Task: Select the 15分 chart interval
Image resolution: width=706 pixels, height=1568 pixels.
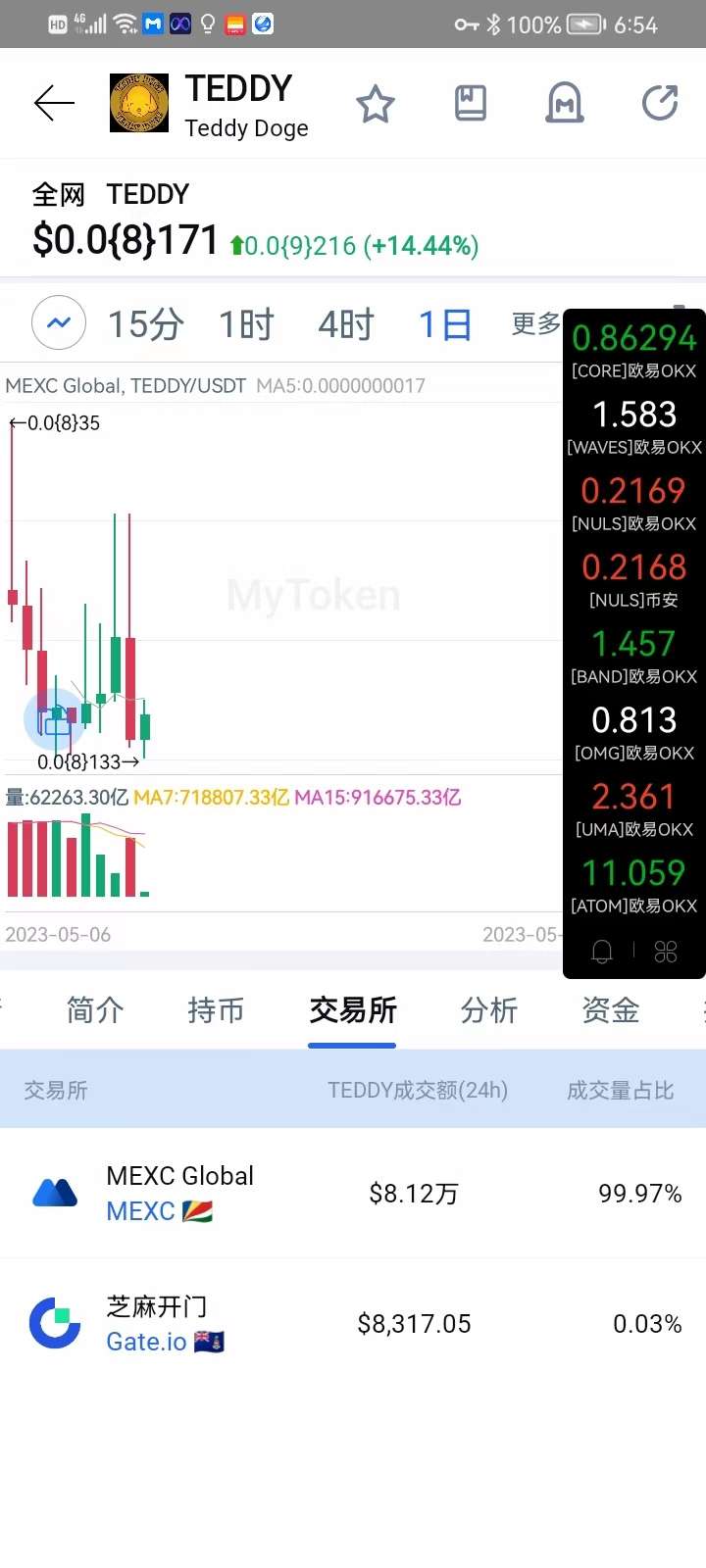Action: click(x=145, y=324)
